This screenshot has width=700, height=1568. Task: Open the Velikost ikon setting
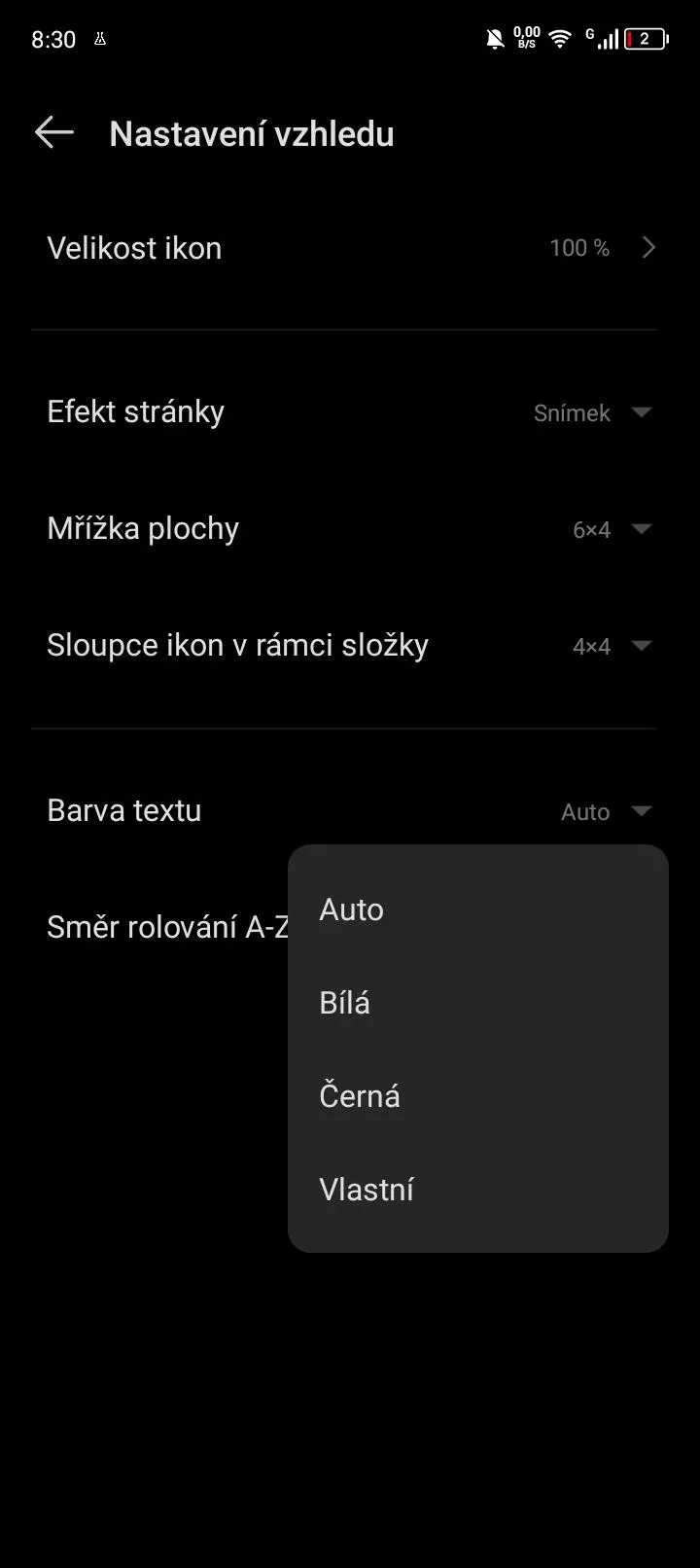(x=350, y=248)
